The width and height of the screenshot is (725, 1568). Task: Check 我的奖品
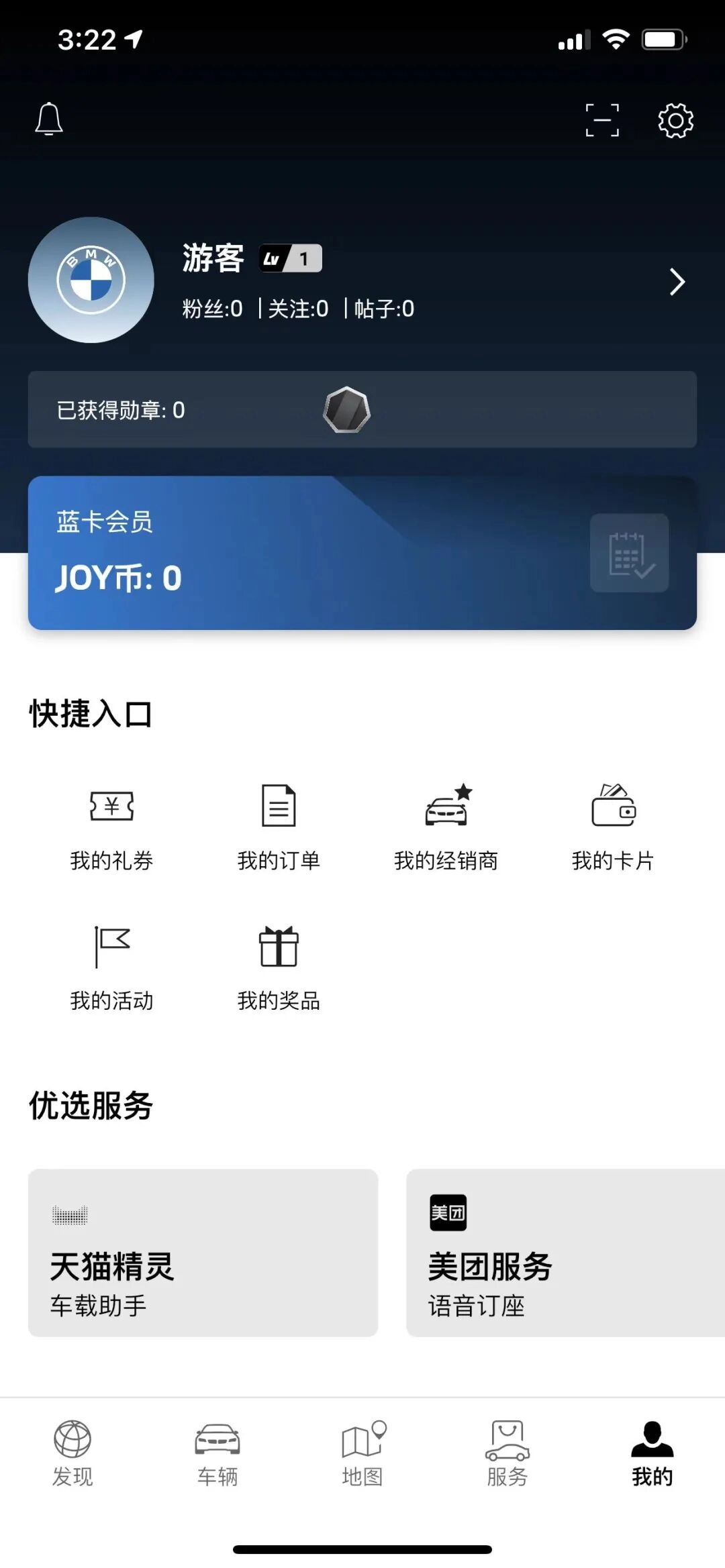click(x=279, y=968)
